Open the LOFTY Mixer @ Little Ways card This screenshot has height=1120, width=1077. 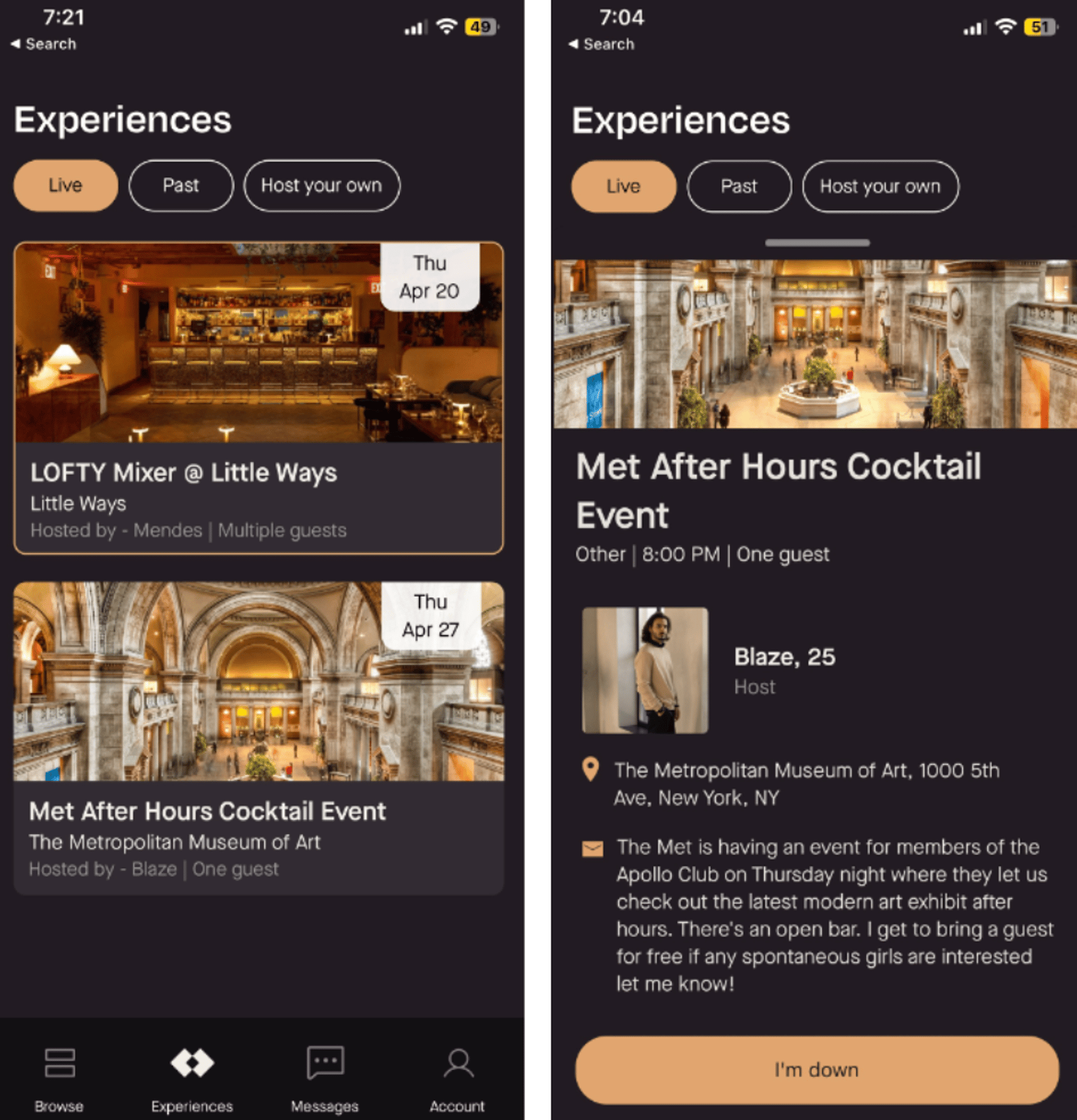258,397
